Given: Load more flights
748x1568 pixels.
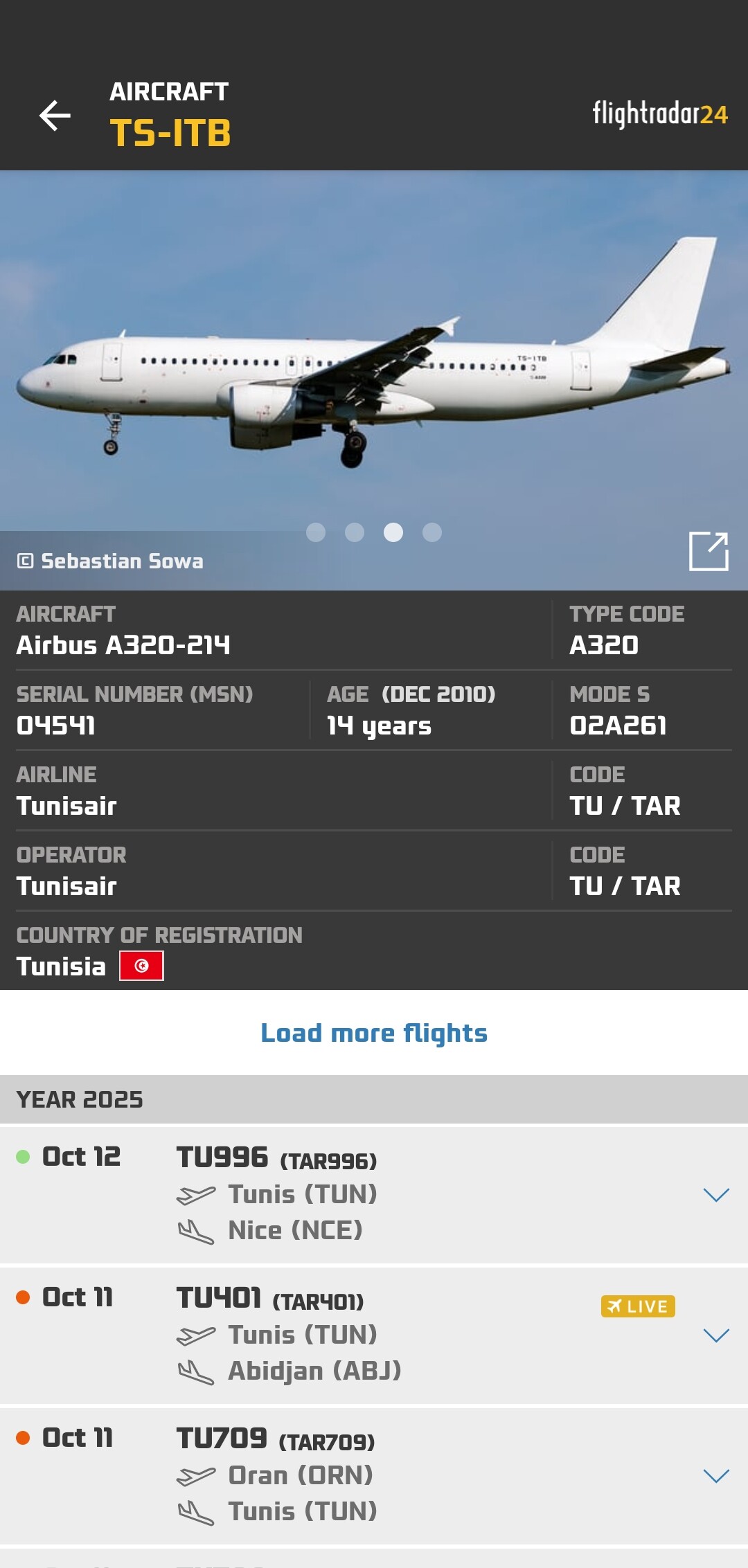Looking at the screenshot, I should pos(374,1033).
